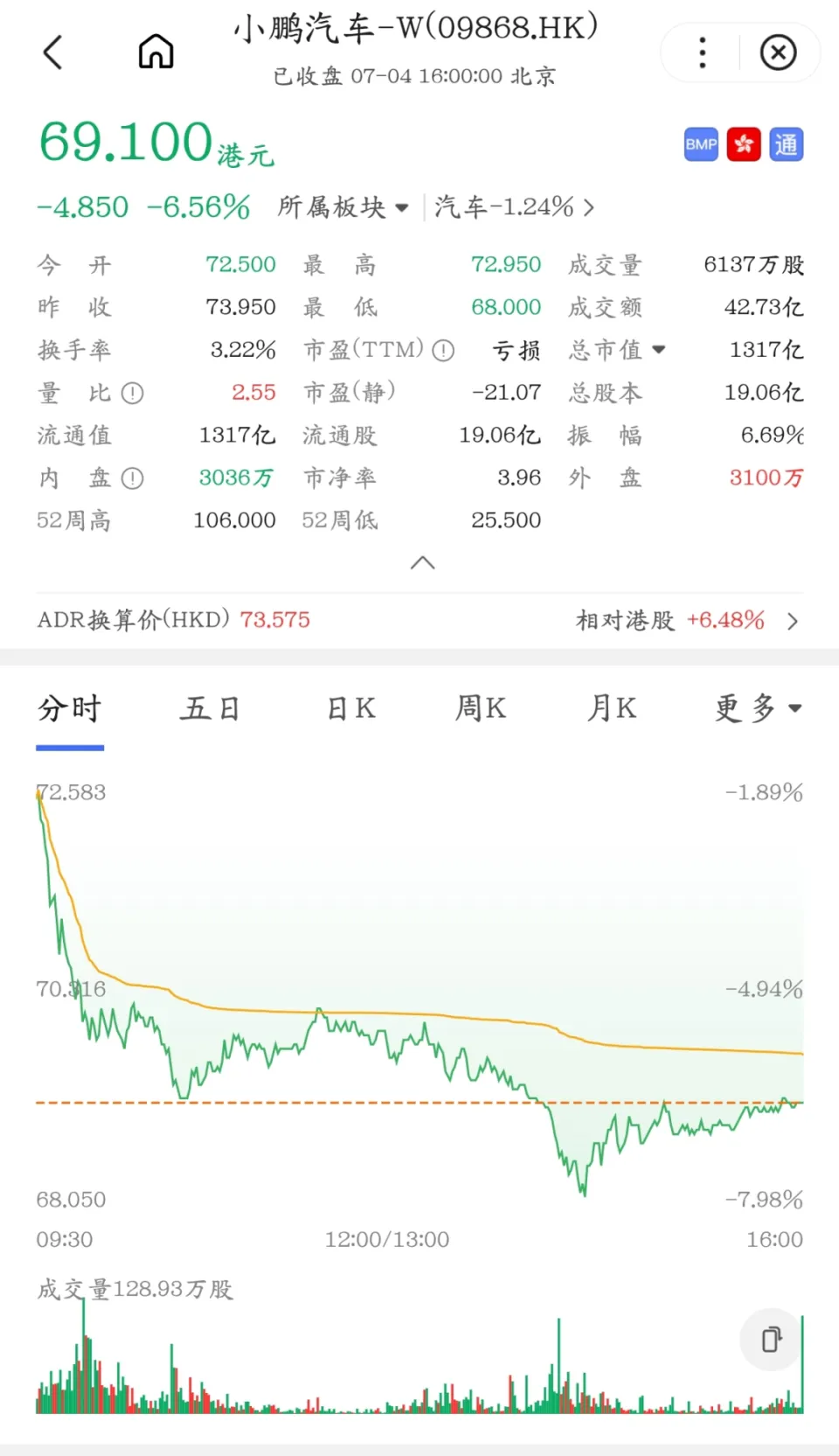Collapse the stock details panel
Image resolution: width=839 pixels, height=1456 pixels.
422,562
